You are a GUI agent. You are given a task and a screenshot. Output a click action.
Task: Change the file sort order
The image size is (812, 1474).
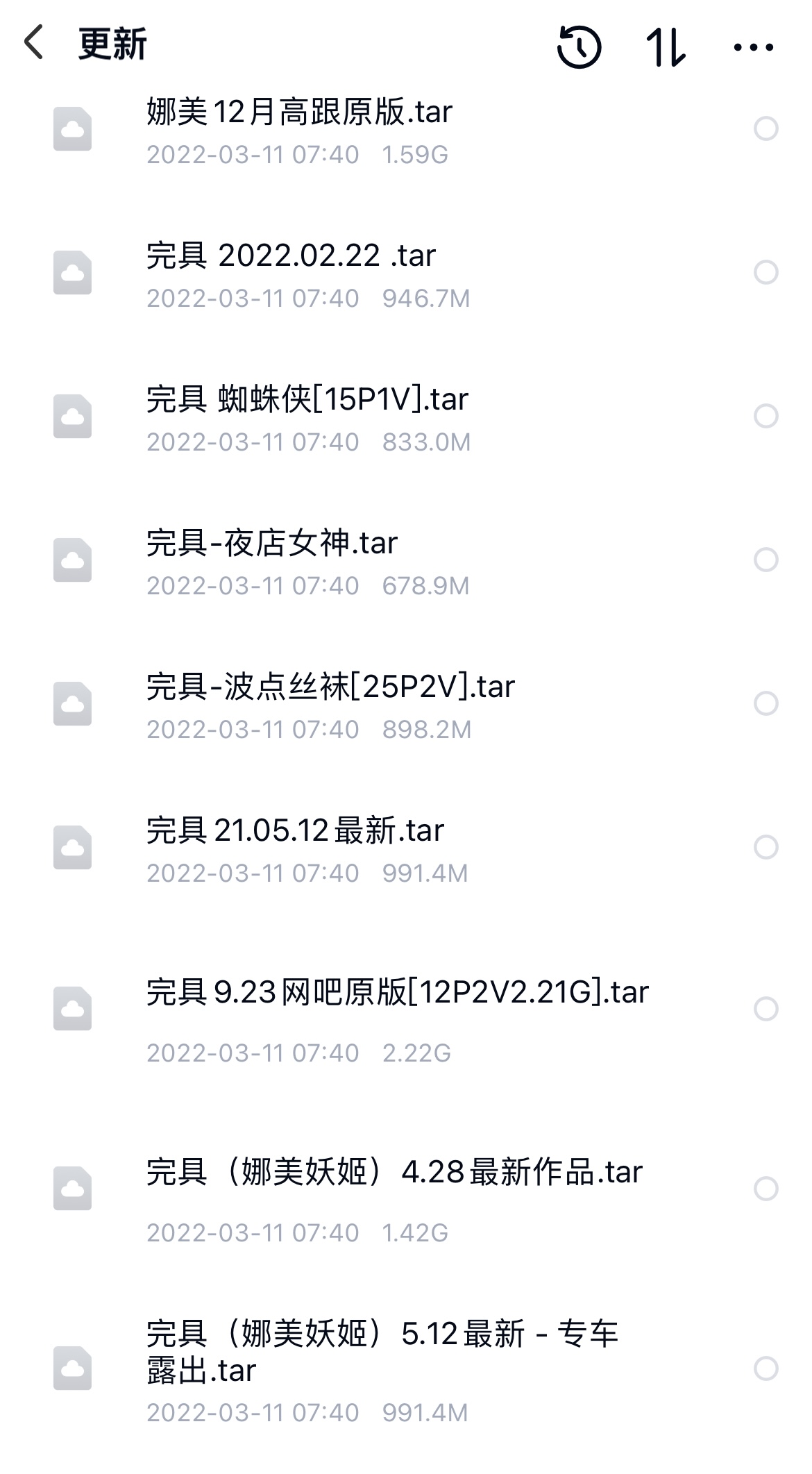(666, 47)
